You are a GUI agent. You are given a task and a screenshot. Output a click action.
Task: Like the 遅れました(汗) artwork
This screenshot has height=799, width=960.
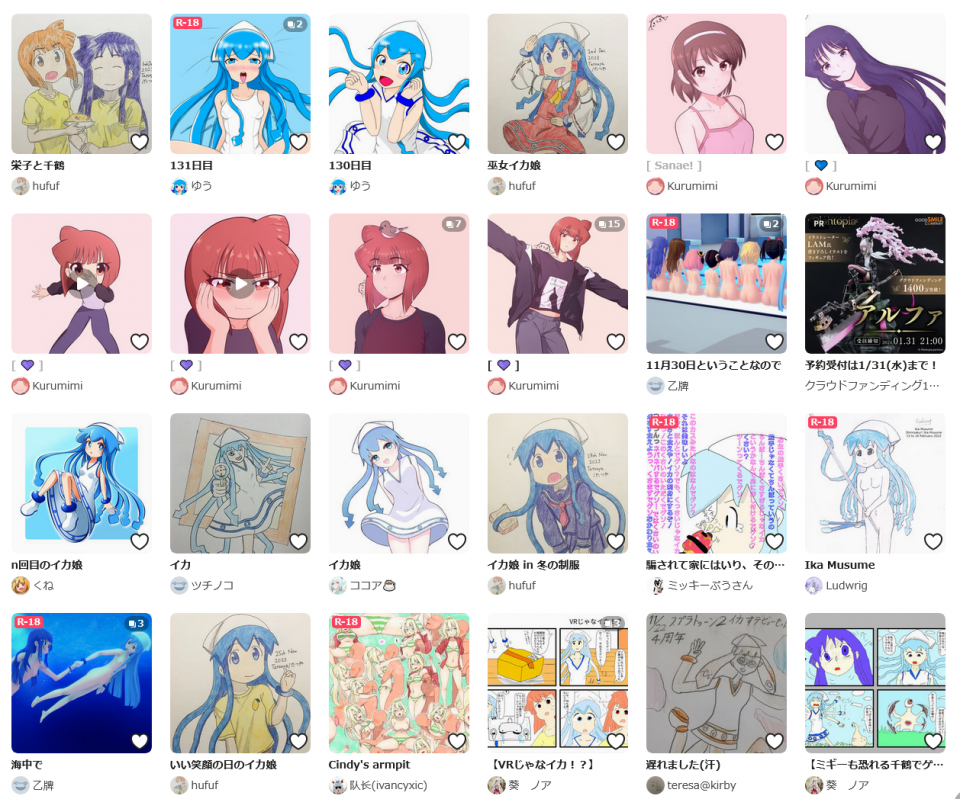point(775,741)
